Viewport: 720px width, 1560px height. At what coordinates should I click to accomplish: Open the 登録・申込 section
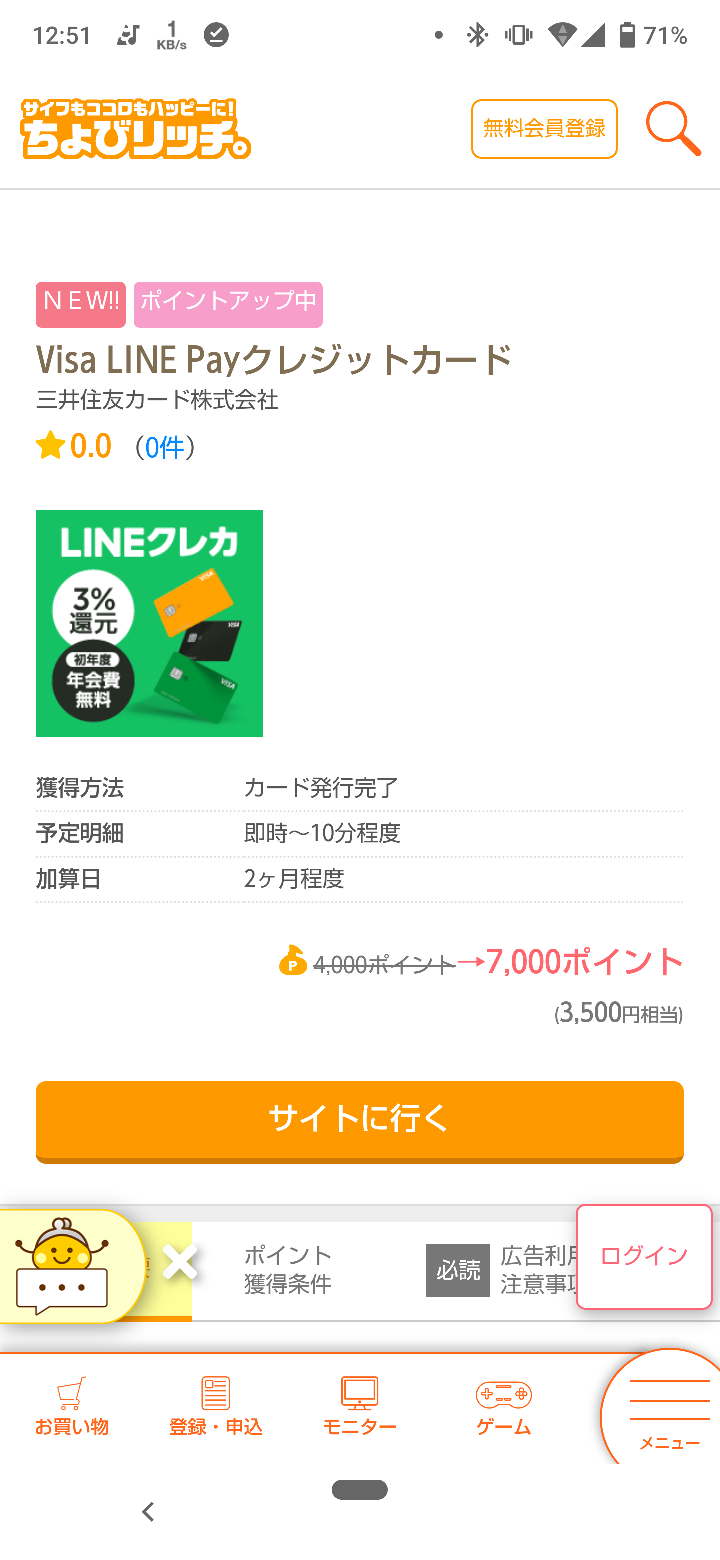click(215, 1408)
